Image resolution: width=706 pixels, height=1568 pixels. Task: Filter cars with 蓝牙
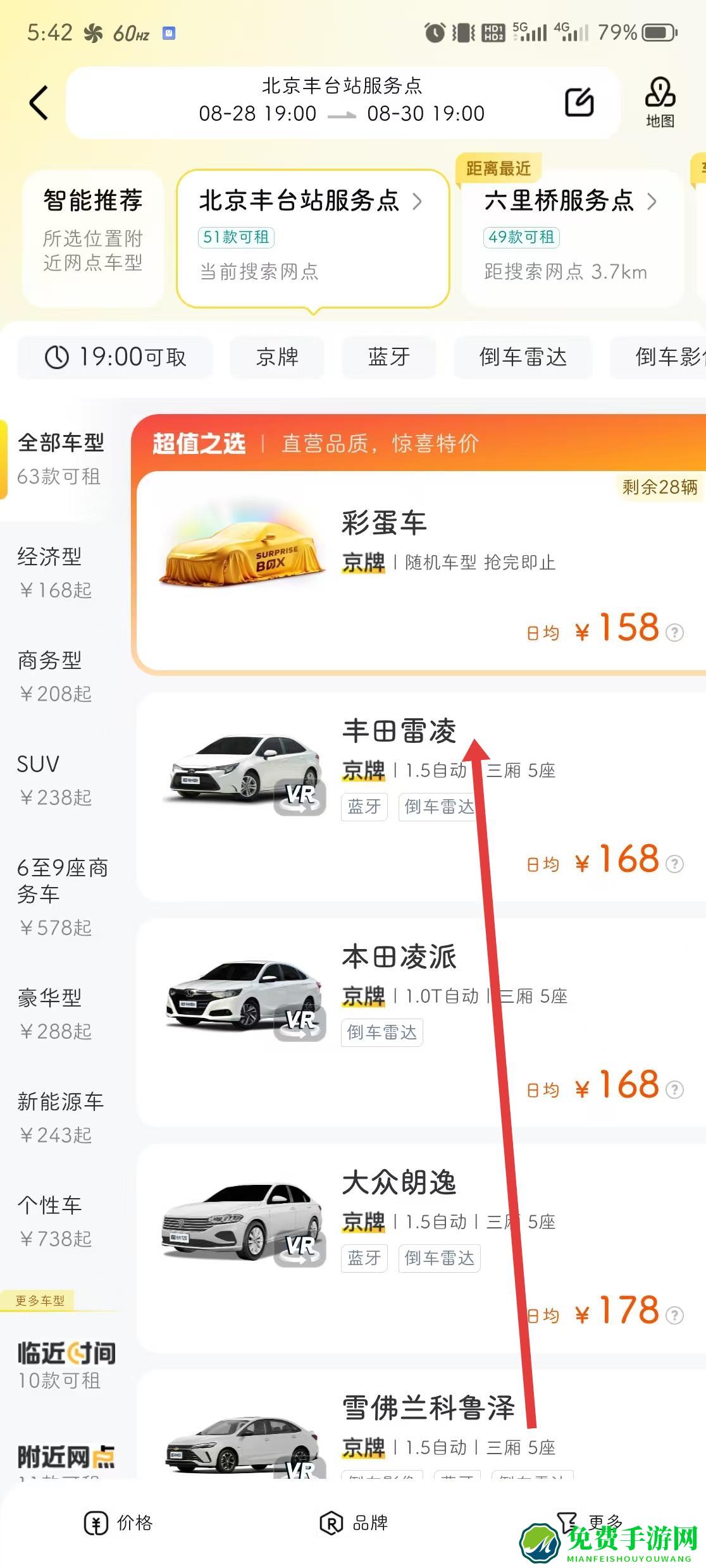(388, 357)
